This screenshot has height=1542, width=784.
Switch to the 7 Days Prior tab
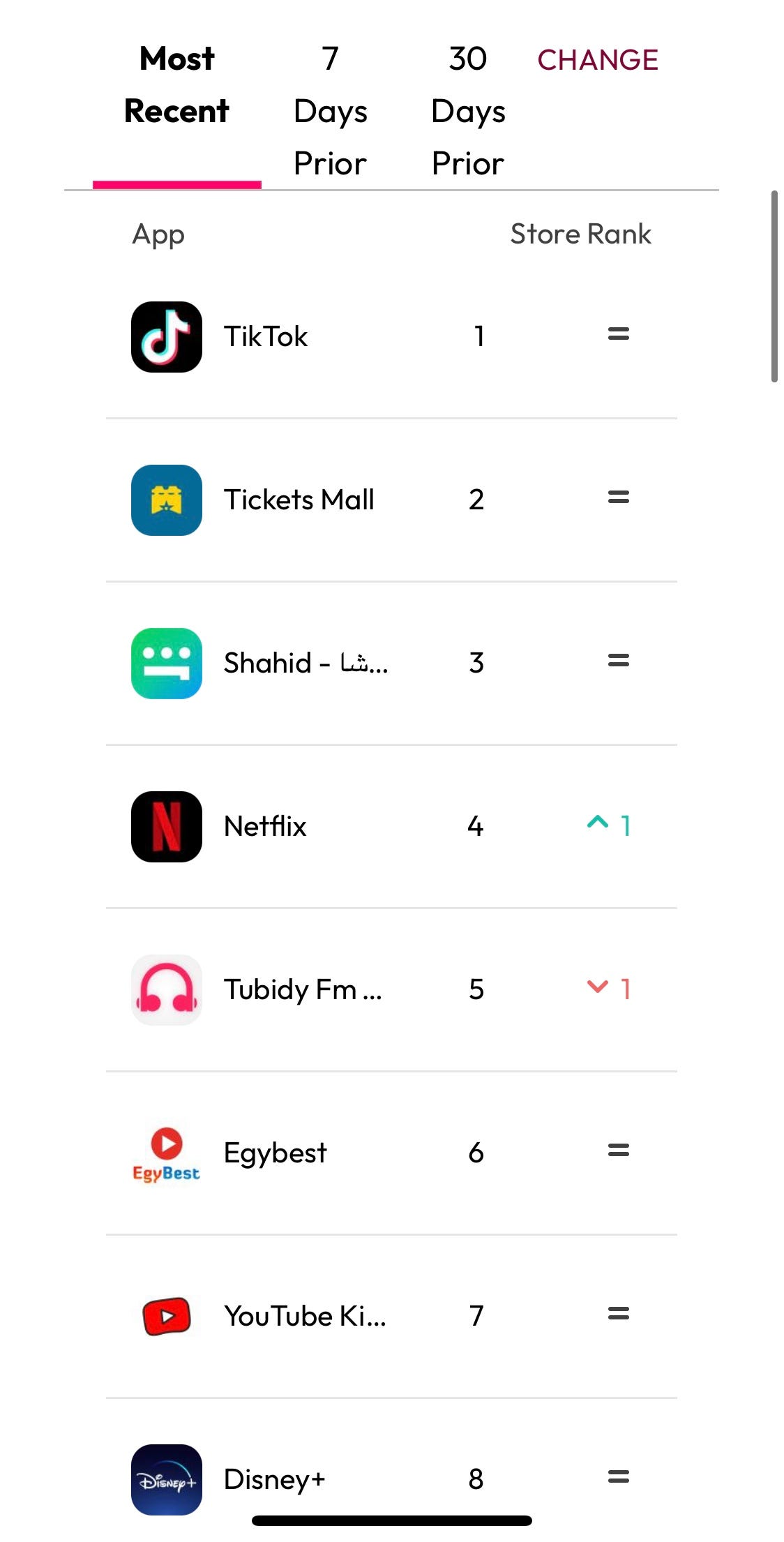pyautogui.click(x=330, y=111)
